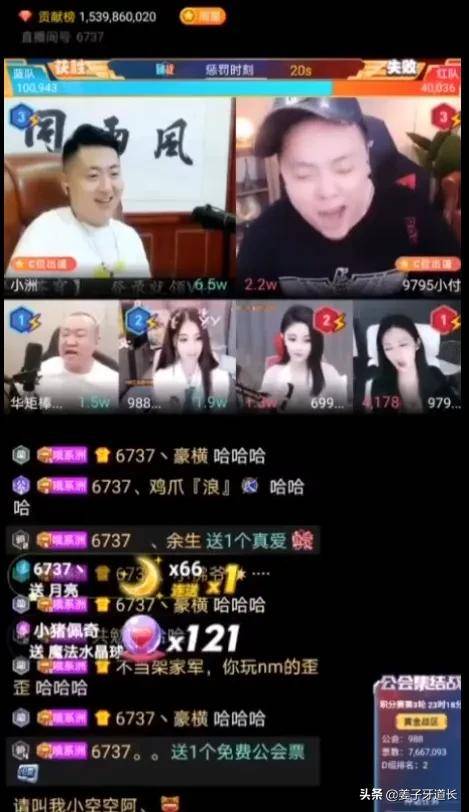
Task: View the streamer tile labeled 988
Action: [177, 356]
